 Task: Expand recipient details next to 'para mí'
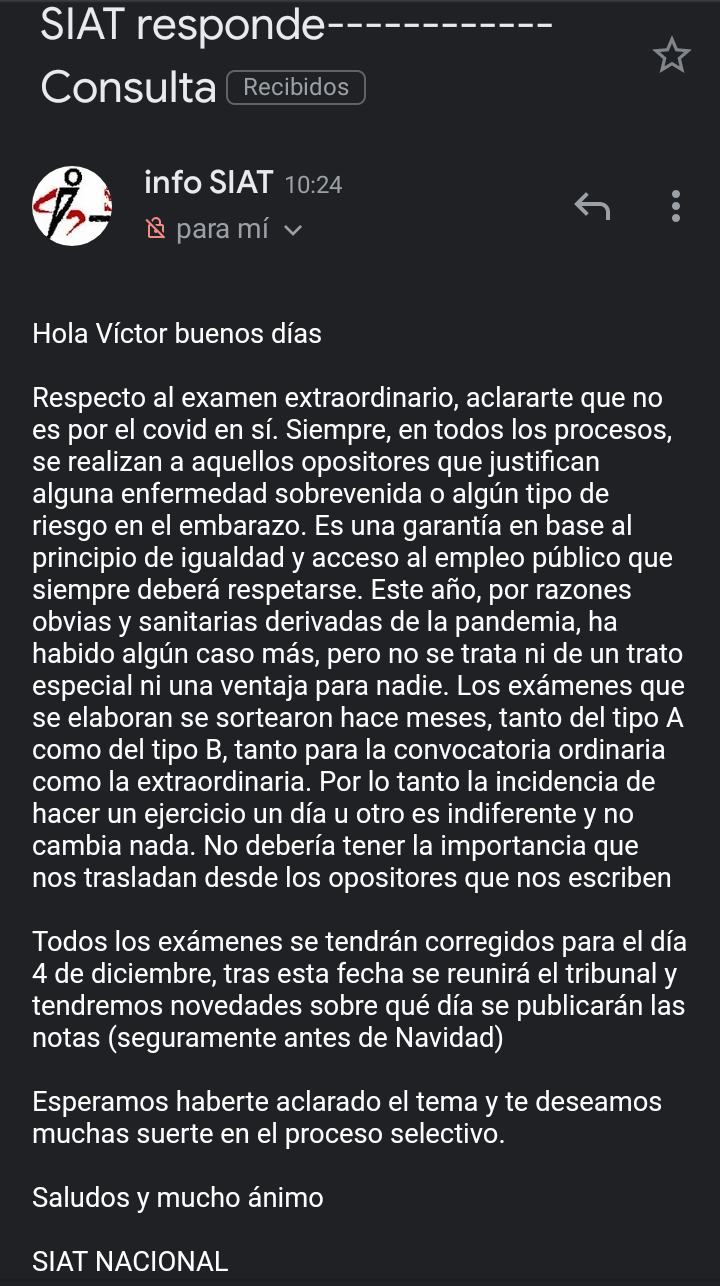coord(293,230)
